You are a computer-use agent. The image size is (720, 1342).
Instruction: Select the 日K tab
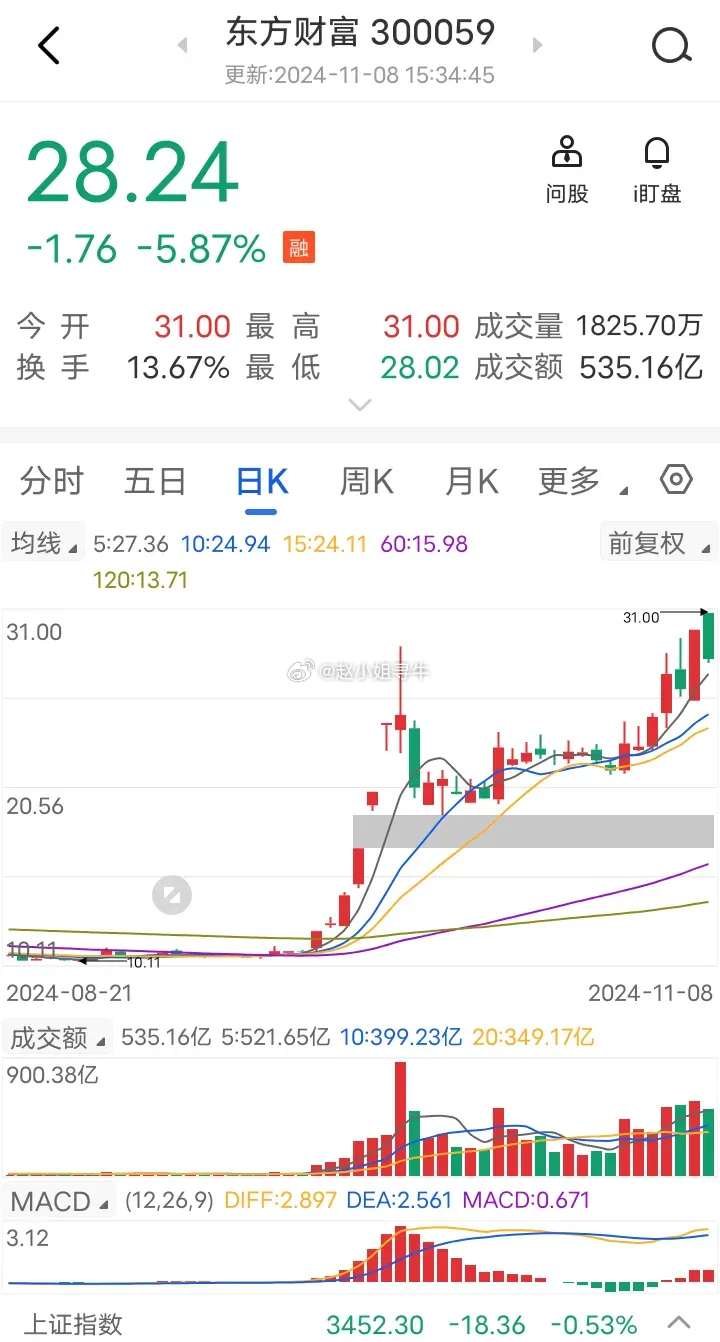click(262, 482)
